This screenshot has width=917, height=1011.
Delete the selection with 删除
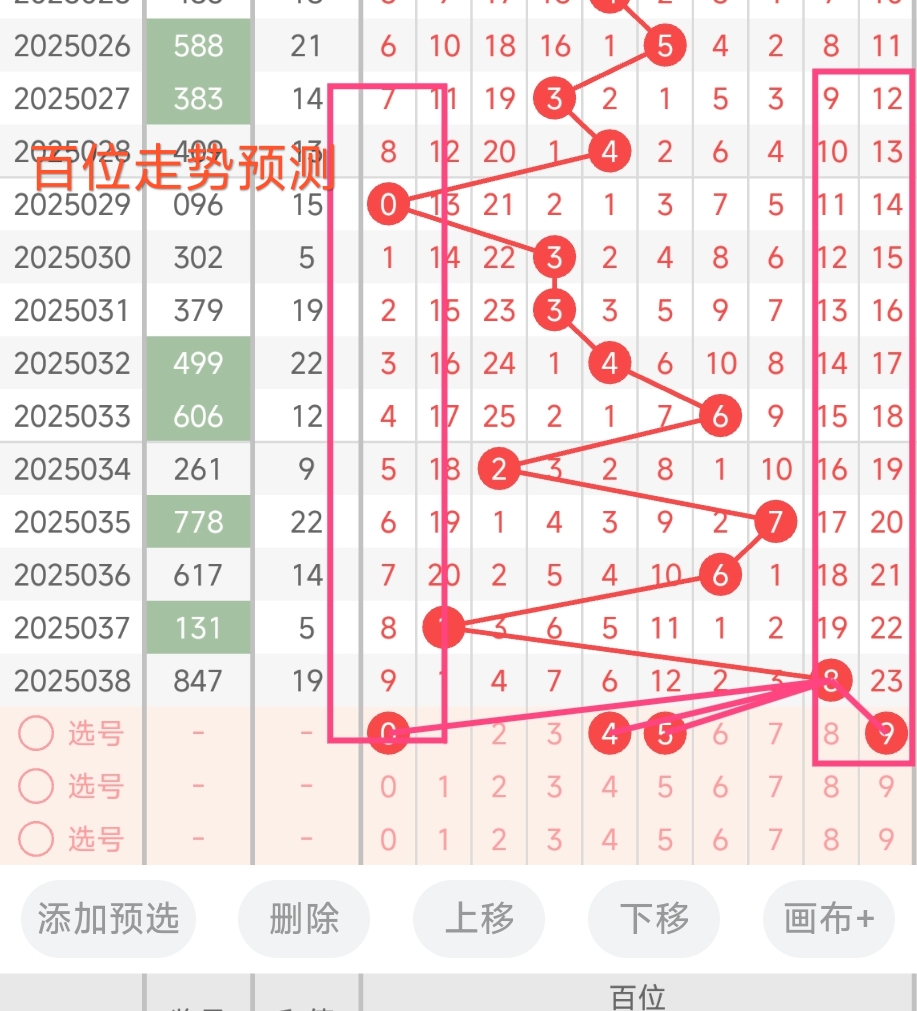point(304,918)
